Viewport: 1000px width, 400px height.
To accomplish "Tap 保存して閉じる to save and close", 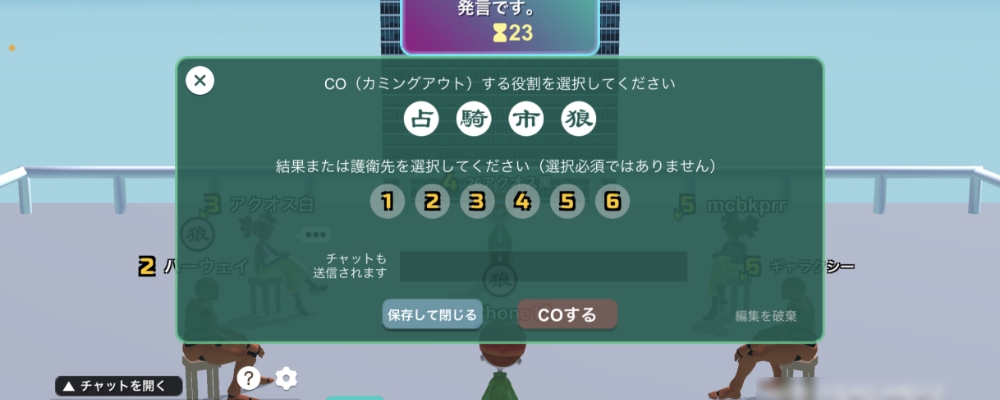I will click(432, 315).
